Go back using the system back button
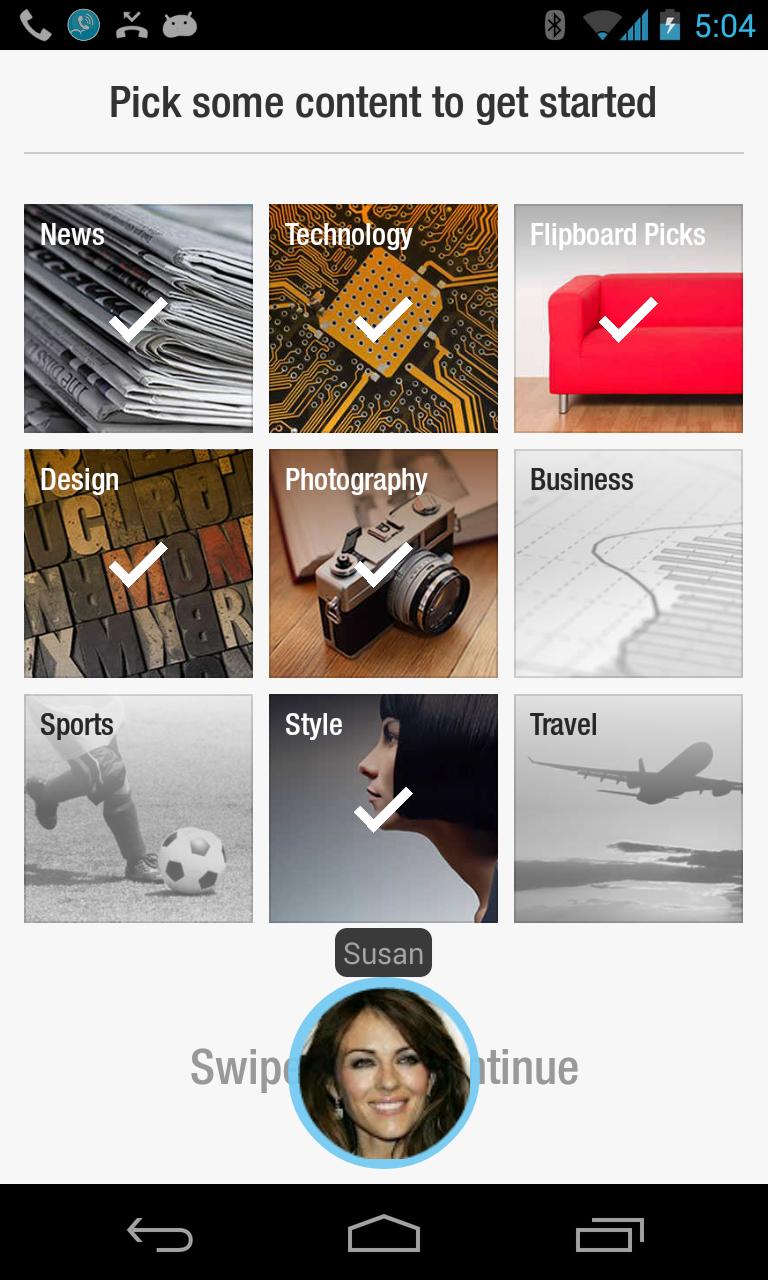This screenshot has width=768, height=1280. (160, 1235)
